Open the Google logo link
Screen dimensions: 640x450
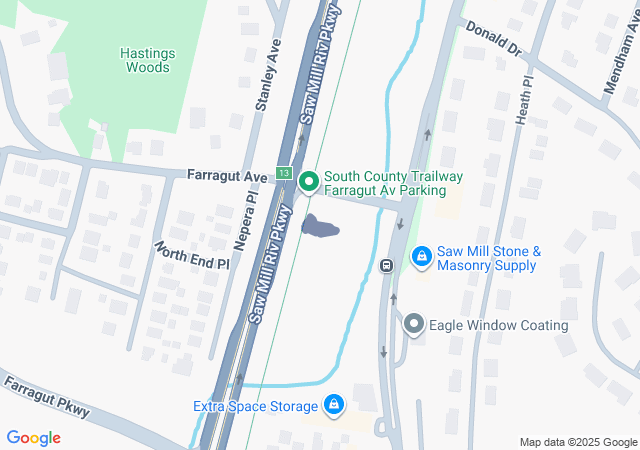[x=33, y=438]
